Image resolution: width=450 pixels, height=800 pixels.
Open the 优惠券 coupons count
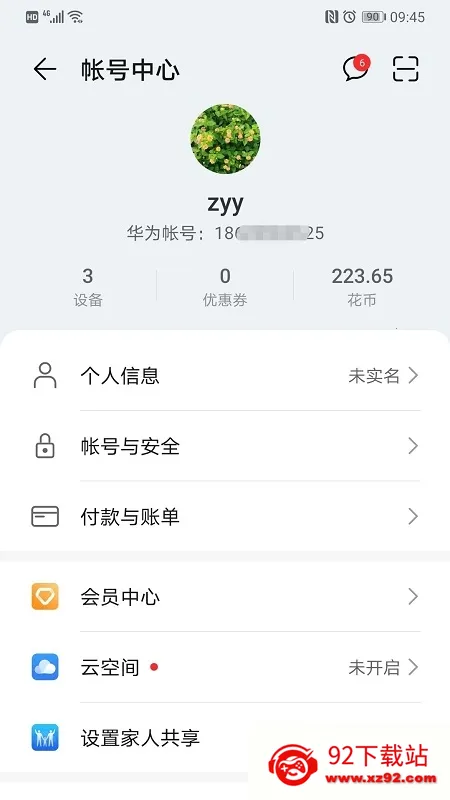click(225, 287)
